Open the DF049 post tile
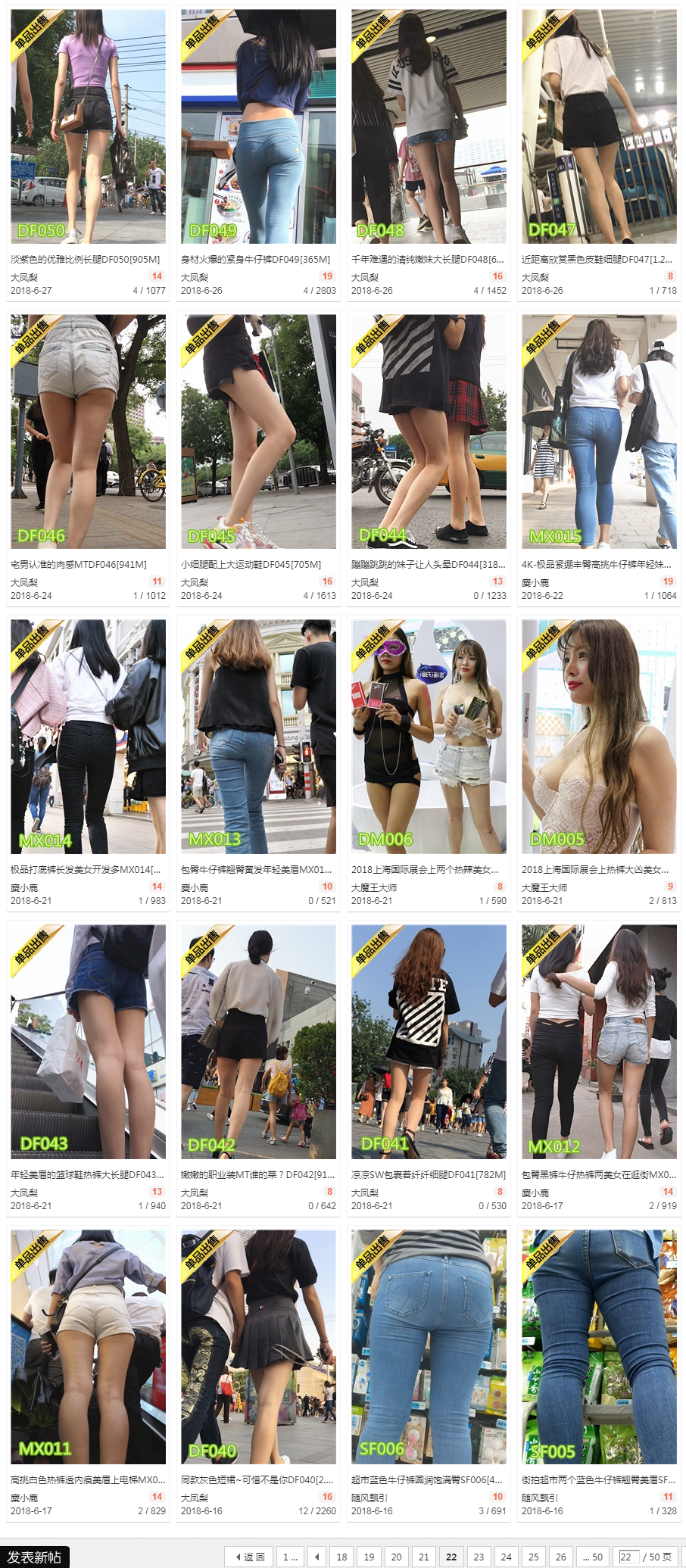The image size is (686, 1568). pos(258,126)
